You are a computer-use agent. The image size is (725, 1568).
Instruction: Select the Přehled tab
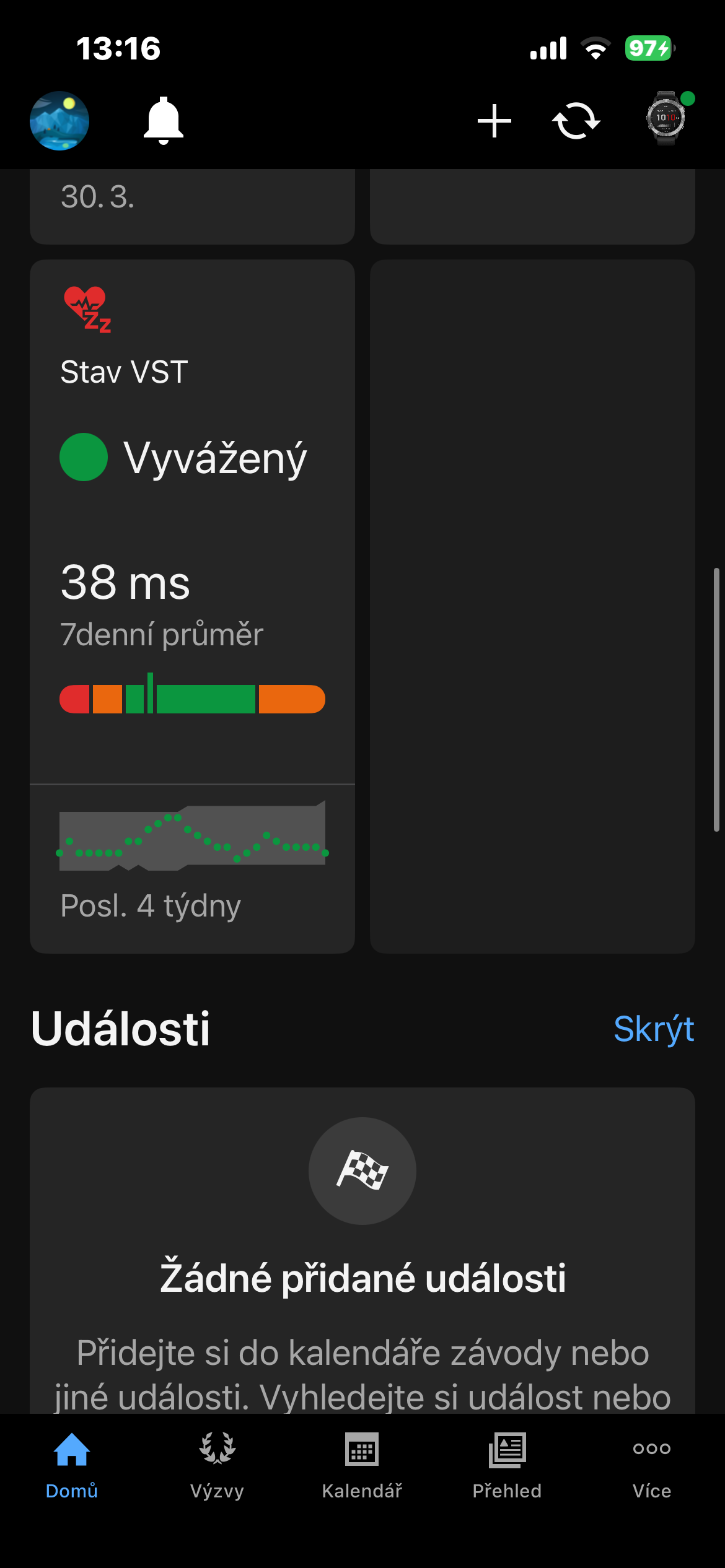point(507,1463)
